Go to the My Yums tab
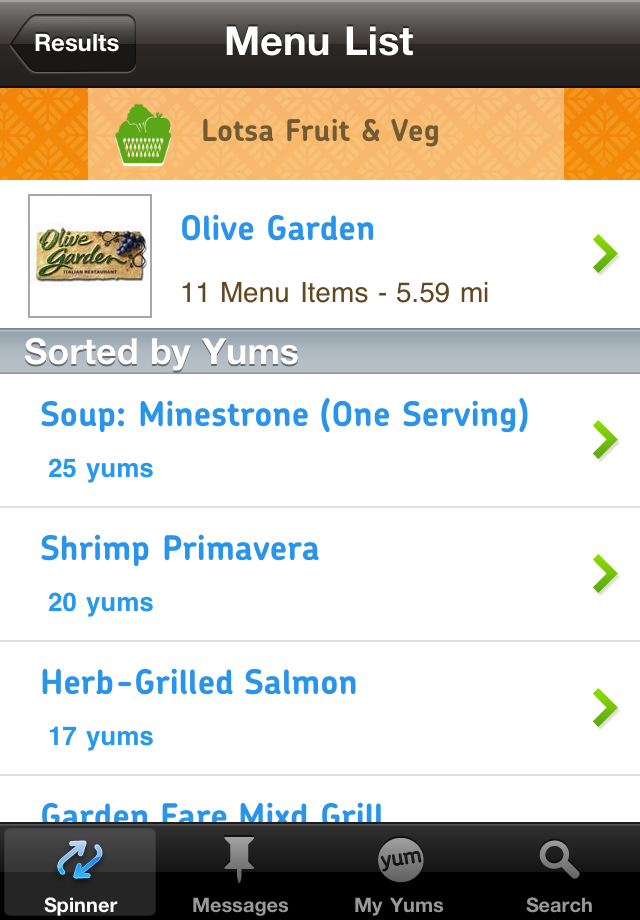640x920 pixels. (399, 874)
